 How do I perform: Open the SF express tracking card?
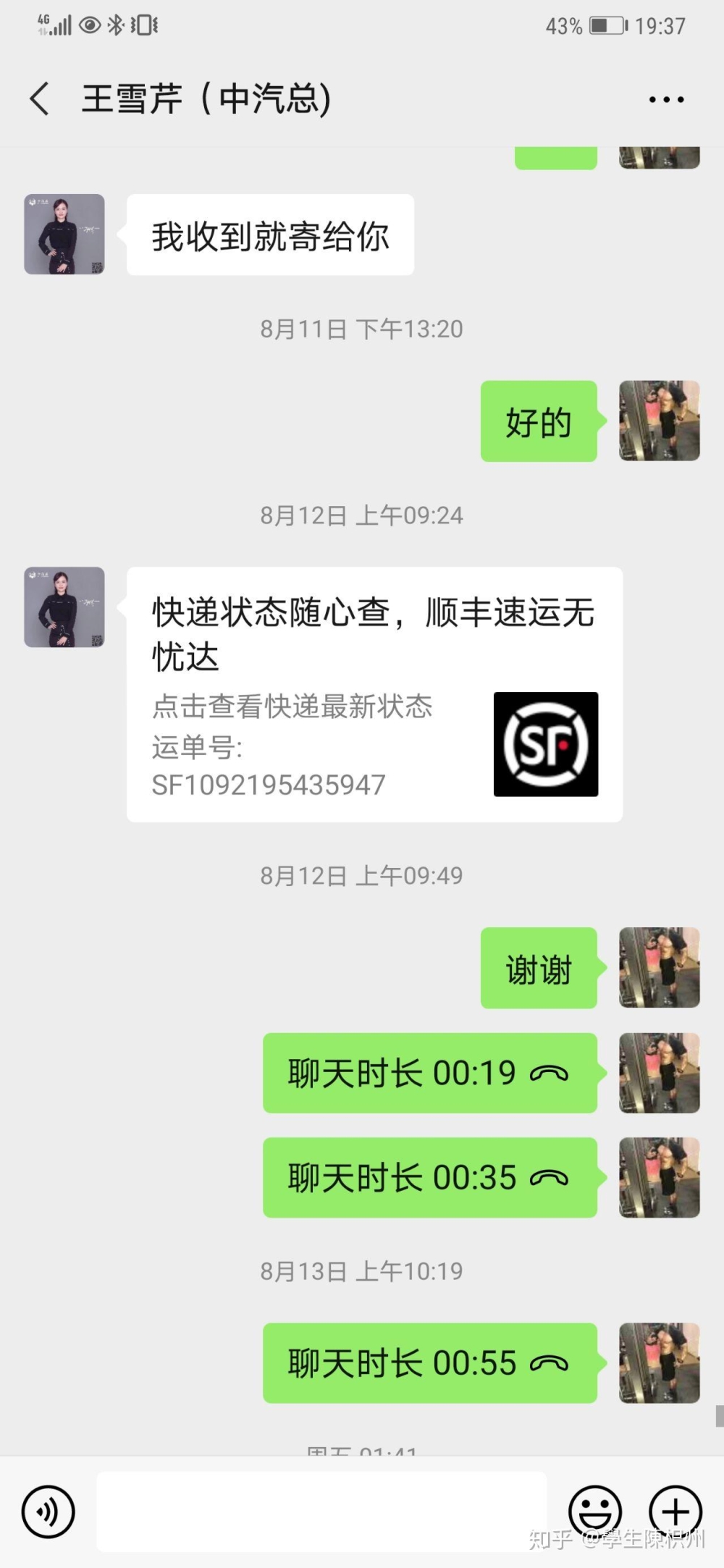pos(374,694)
